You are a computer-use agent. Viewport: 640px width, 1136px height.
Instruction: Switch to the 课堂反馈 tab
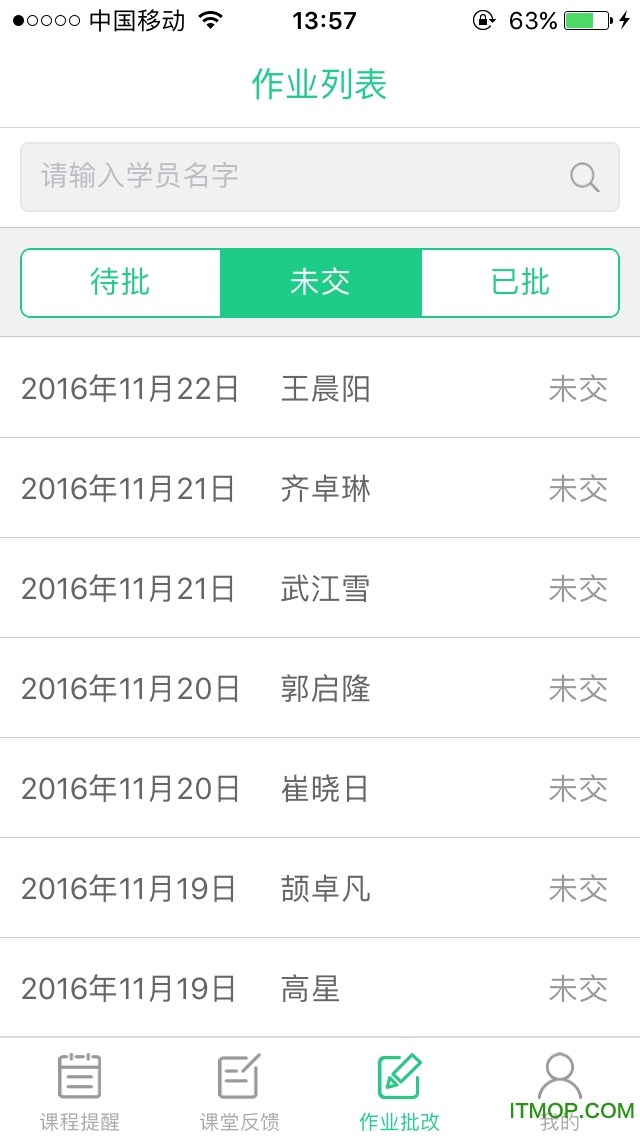(x=240, y=1090)
